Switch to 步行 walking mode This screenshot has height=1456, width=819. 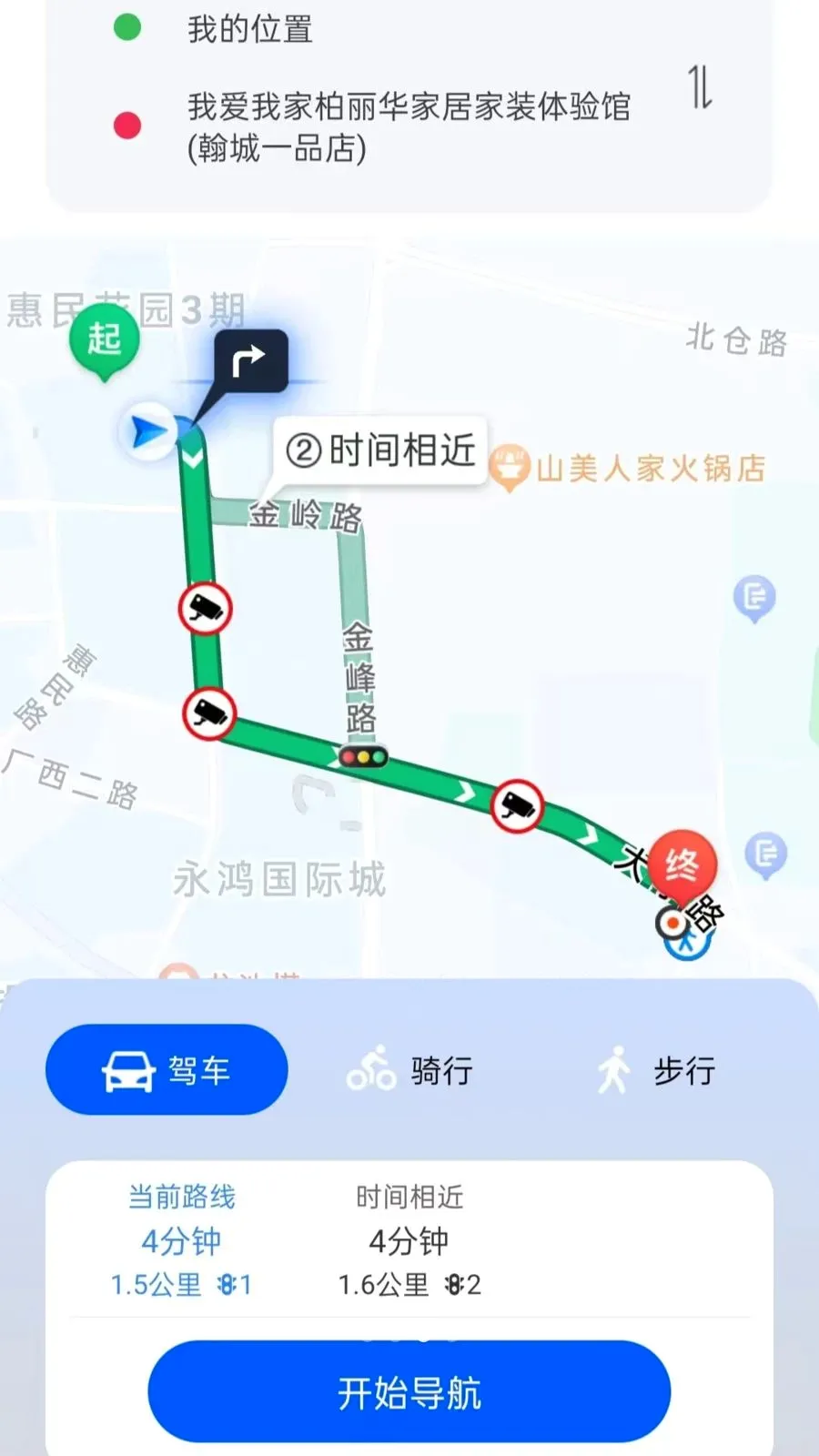pyautogui.click(x=655, y=1070)
